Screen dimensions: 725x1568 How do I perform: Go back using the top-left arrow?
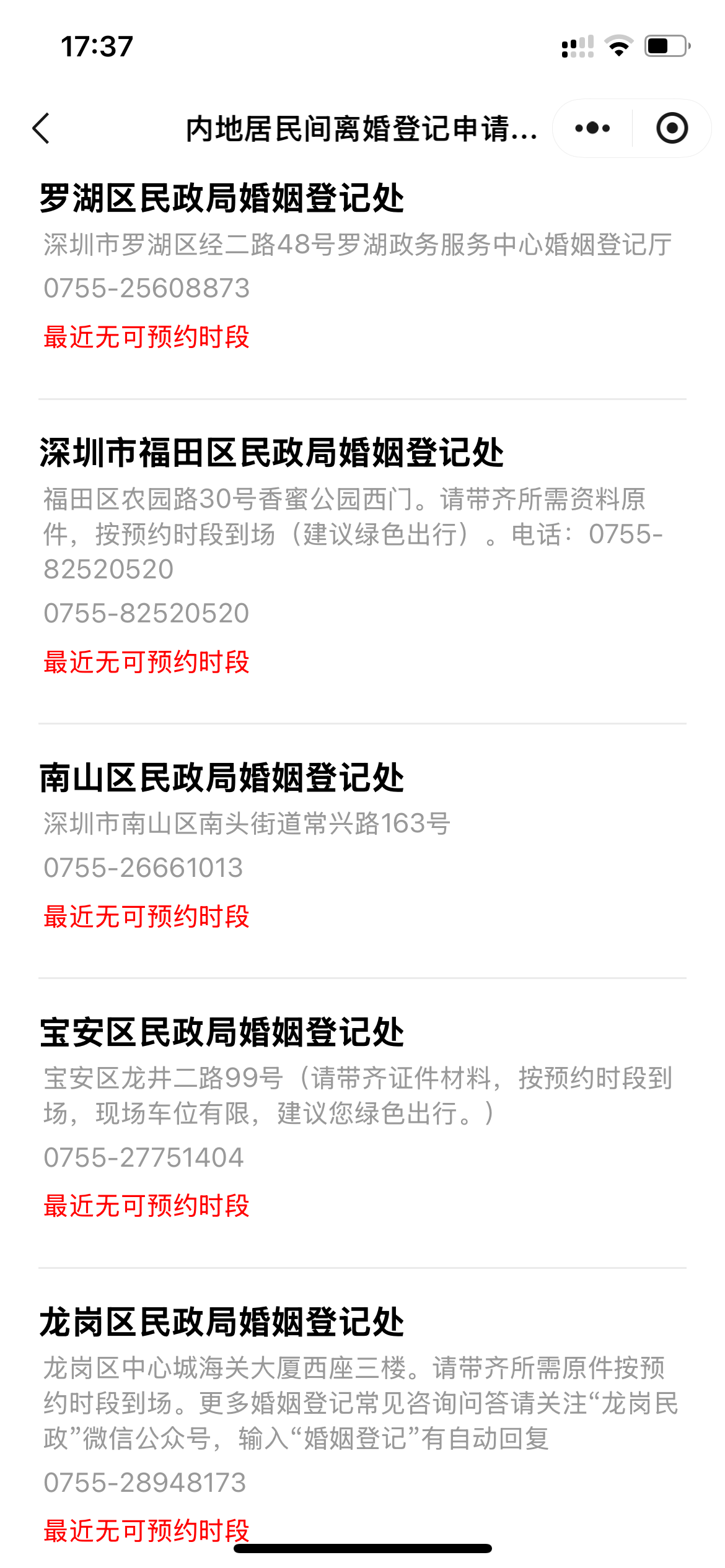pyautogui.click(x=41, y=129)
